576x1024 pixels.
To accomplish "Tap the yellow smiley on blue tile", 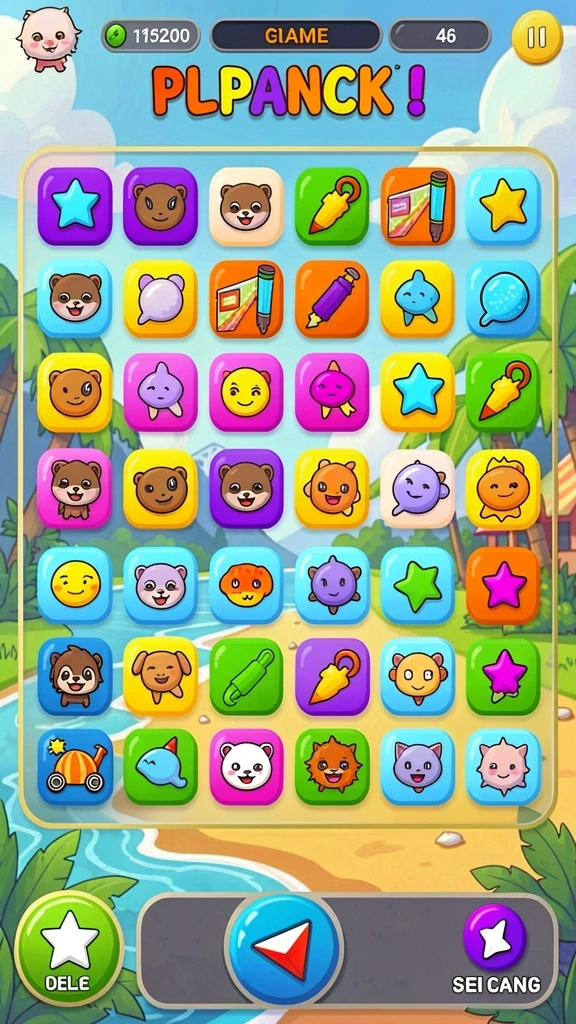I will pos(75,585).
